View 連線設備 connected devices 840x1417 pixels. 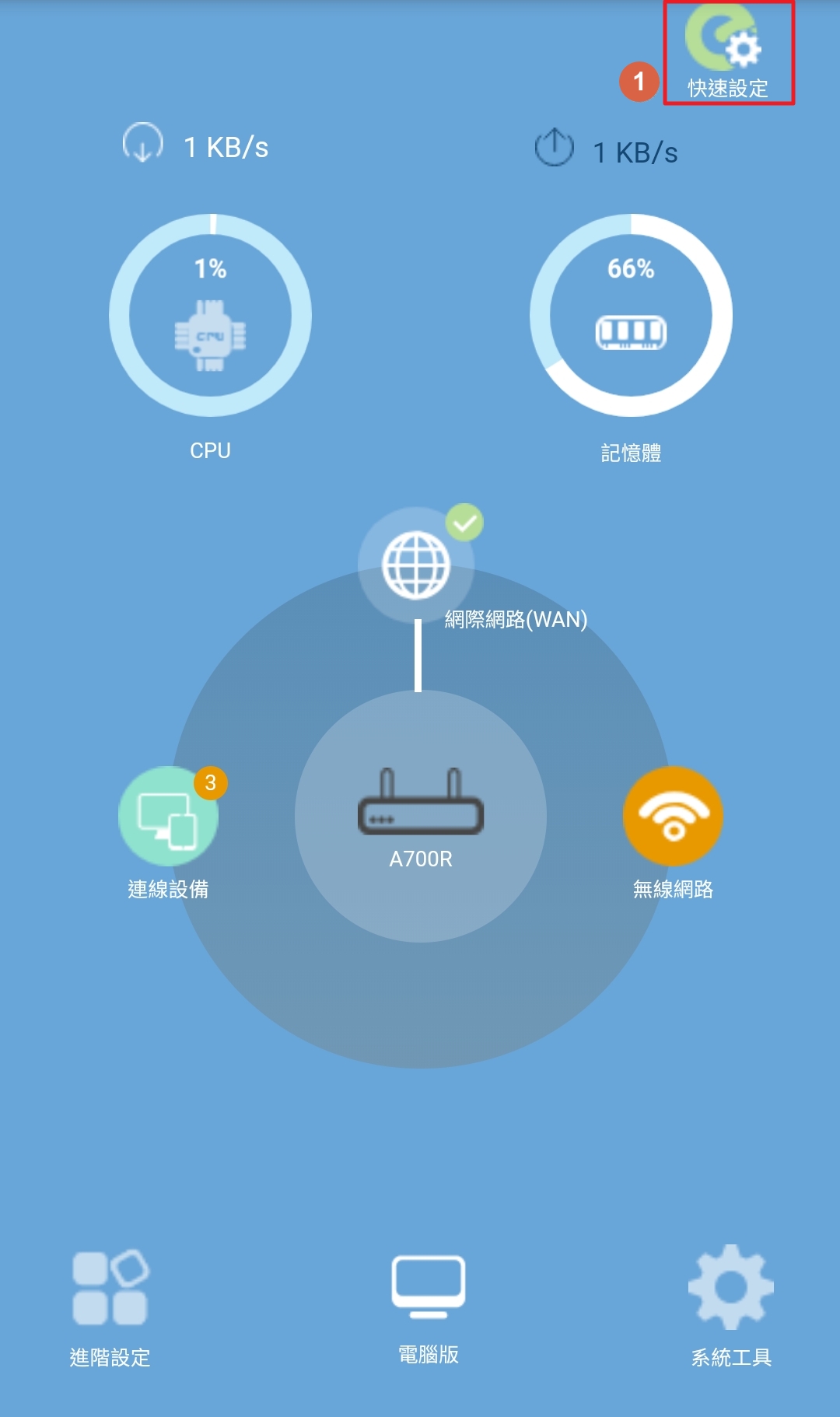click(x=168, y=817)
